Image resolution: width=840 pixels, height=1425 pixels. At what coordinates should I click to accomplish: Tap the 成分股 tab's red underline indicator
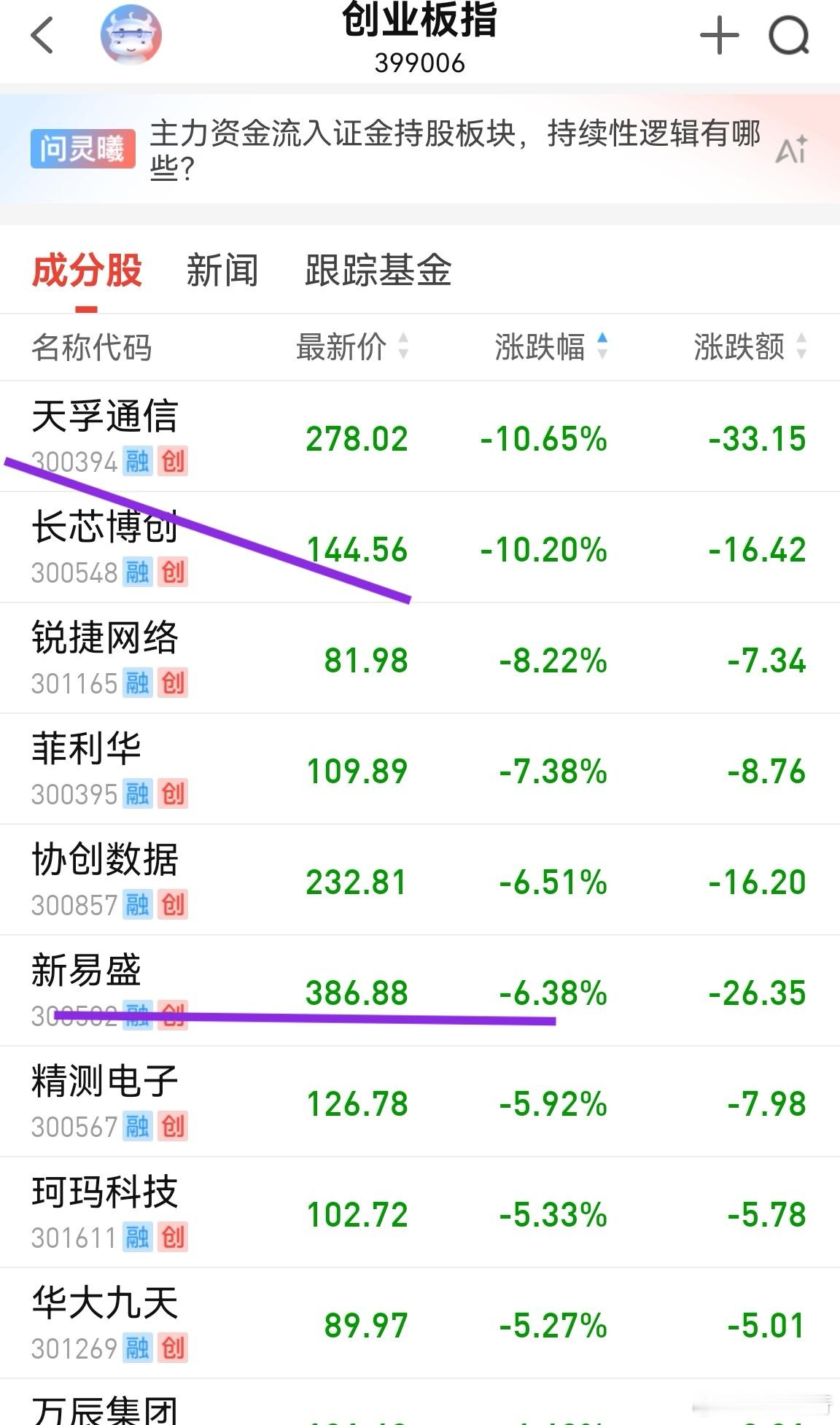(x=87, y=310)
